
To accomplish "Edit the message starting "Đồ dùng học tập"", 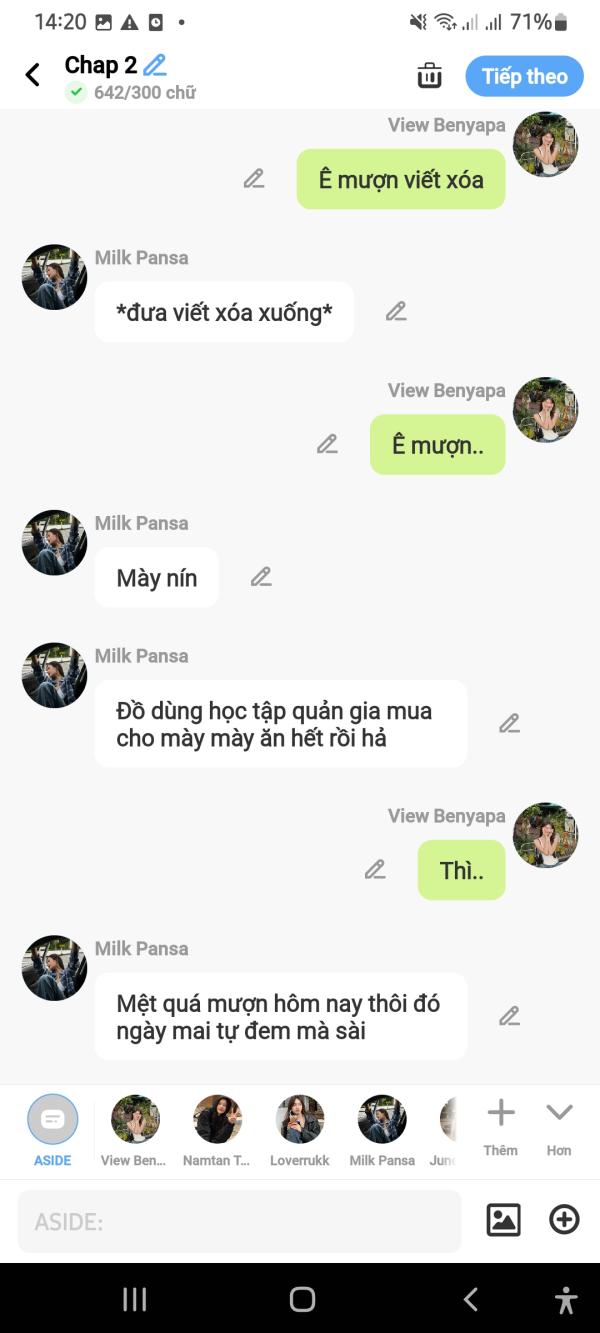I will pyautogui.click(x=509, y=723).
